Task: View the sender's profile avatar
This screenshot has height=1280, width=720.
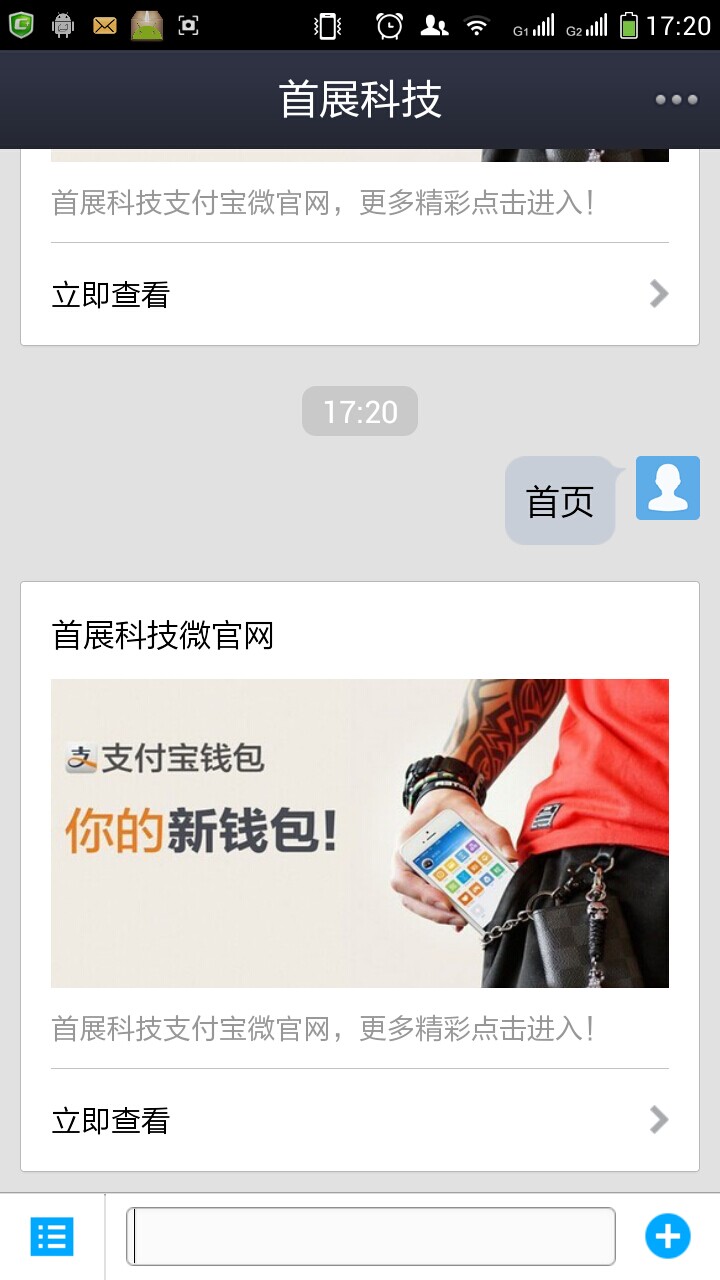Action: (667, 487)
